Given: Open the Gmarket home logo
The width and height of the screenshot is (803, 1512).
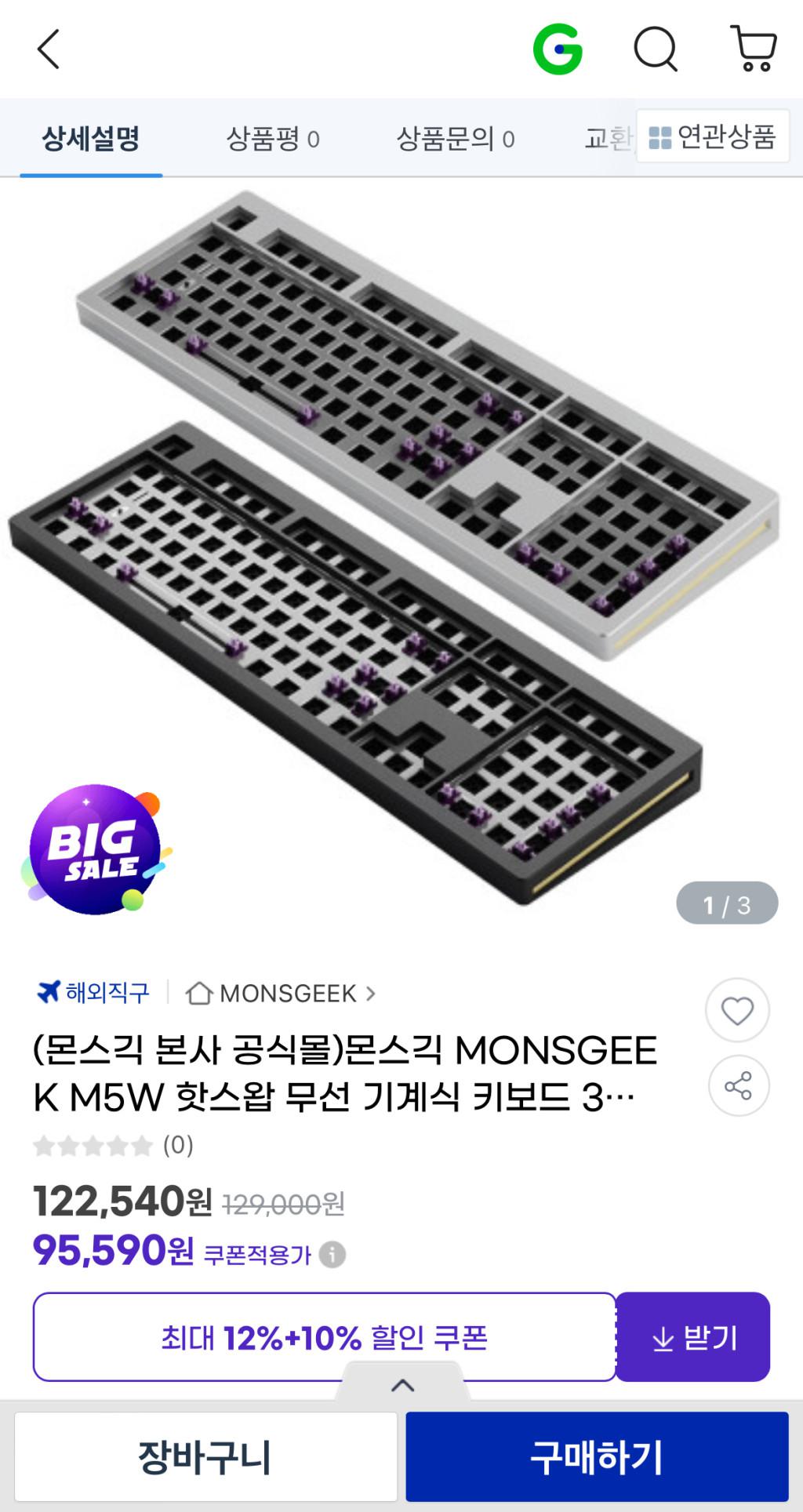Looking at the screenshot, I should tap(558, 49).
